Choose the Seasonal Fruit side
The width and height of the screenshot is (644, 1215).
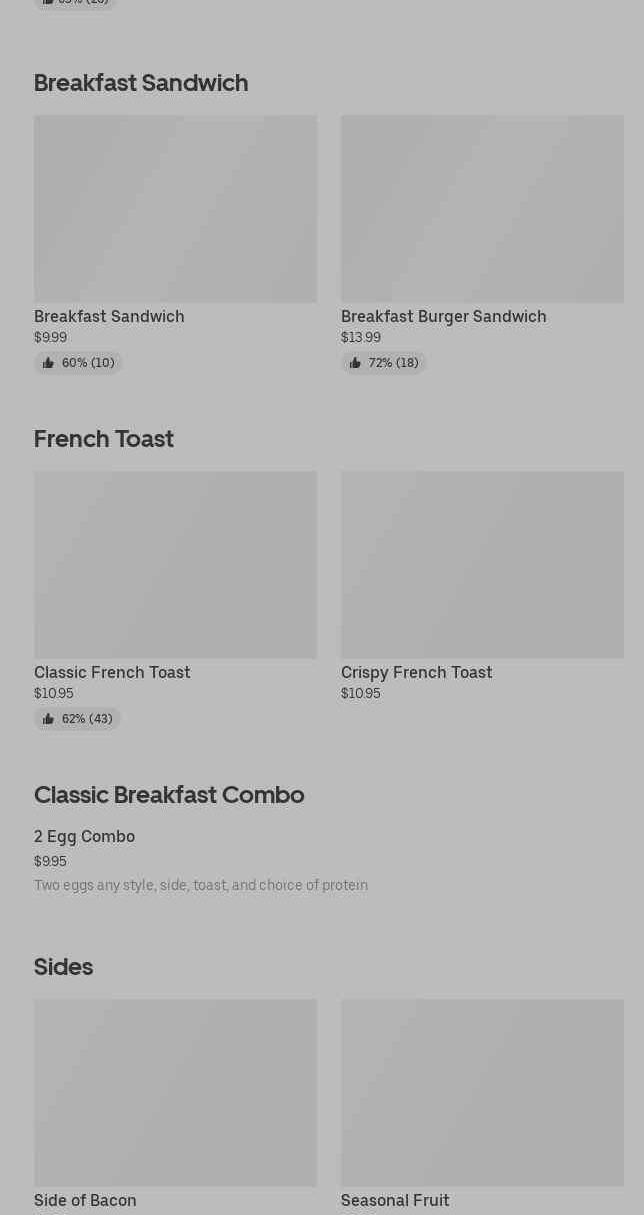click(x=482, y=1106)
